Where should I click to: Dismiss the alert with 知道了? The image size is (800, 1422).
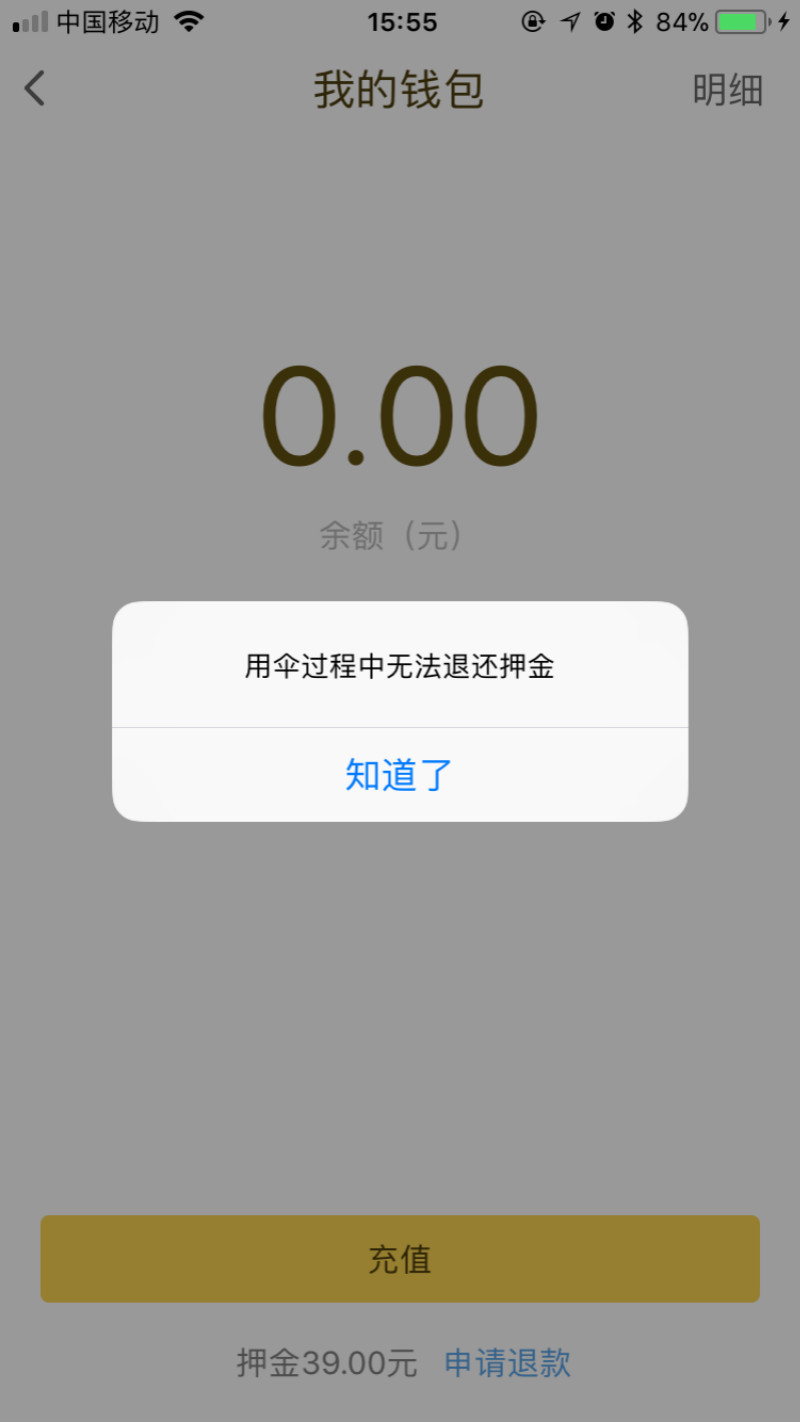click(x=399, y=775)
